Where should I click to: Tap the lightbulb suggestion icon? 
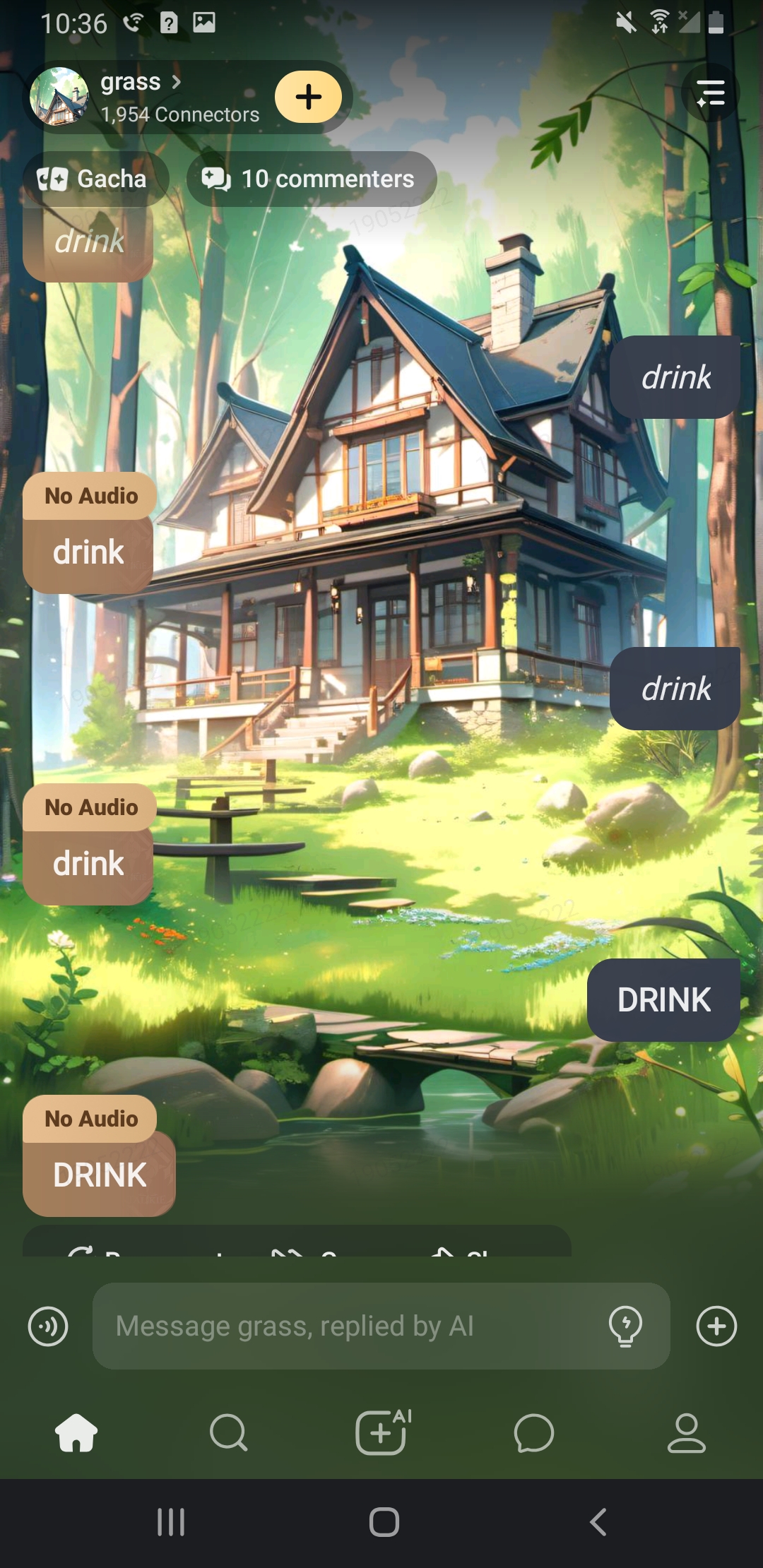(625, 1326)
